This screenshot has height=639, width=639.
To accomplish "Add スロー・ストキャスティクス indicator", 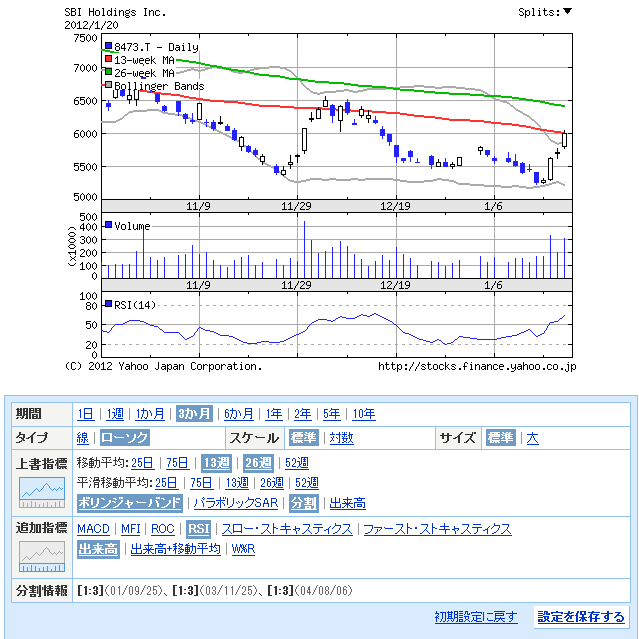I will [x=287, y=529].
